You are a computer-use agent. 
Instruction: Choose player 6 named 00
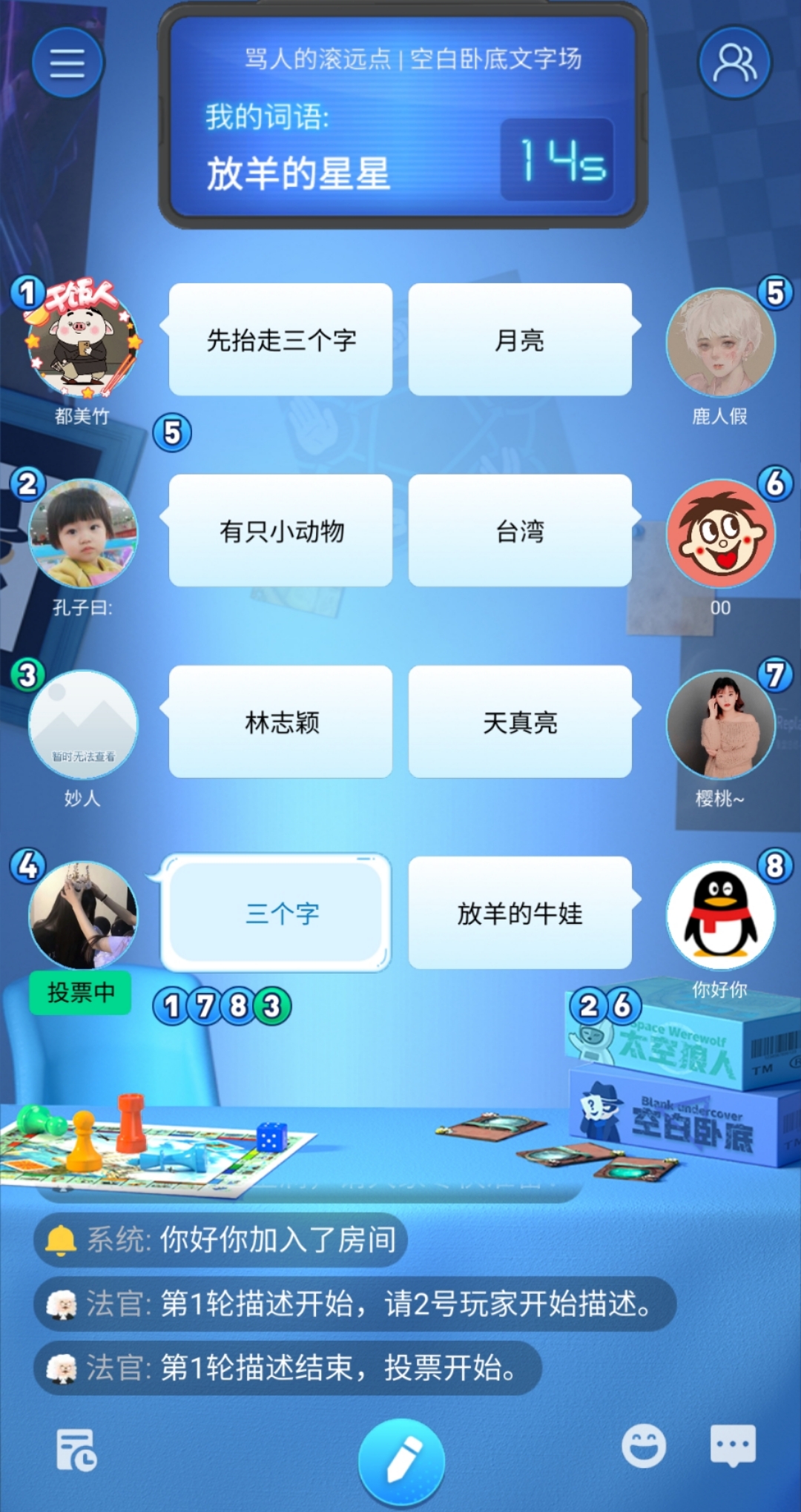click(x=720, y=533)
